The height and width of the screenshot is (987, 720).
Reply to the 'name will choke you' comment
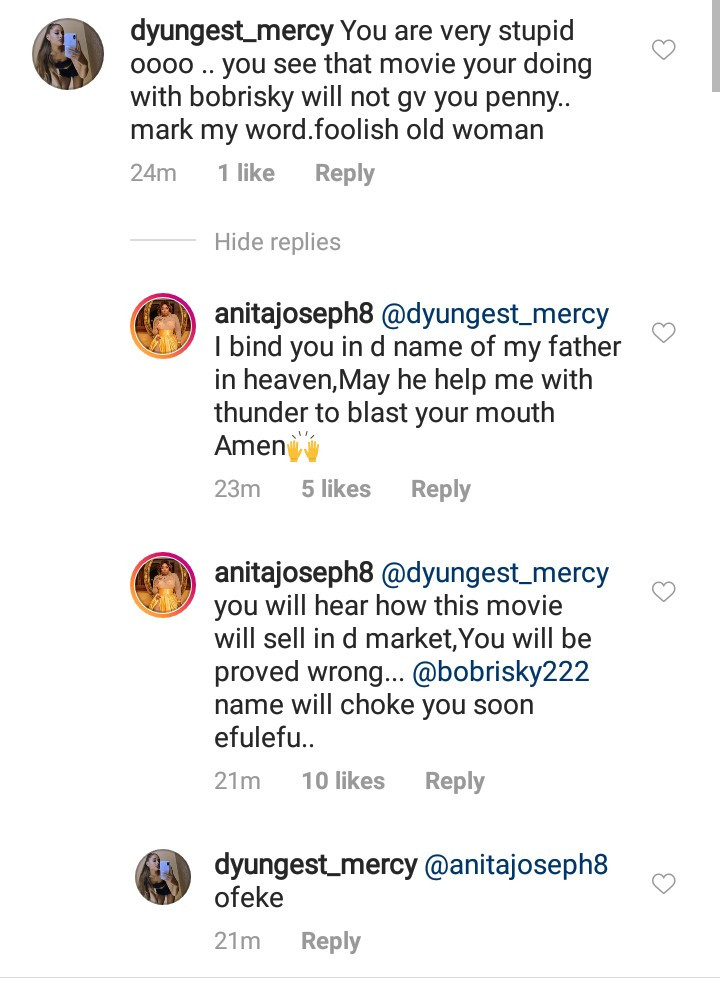(454, 781)
